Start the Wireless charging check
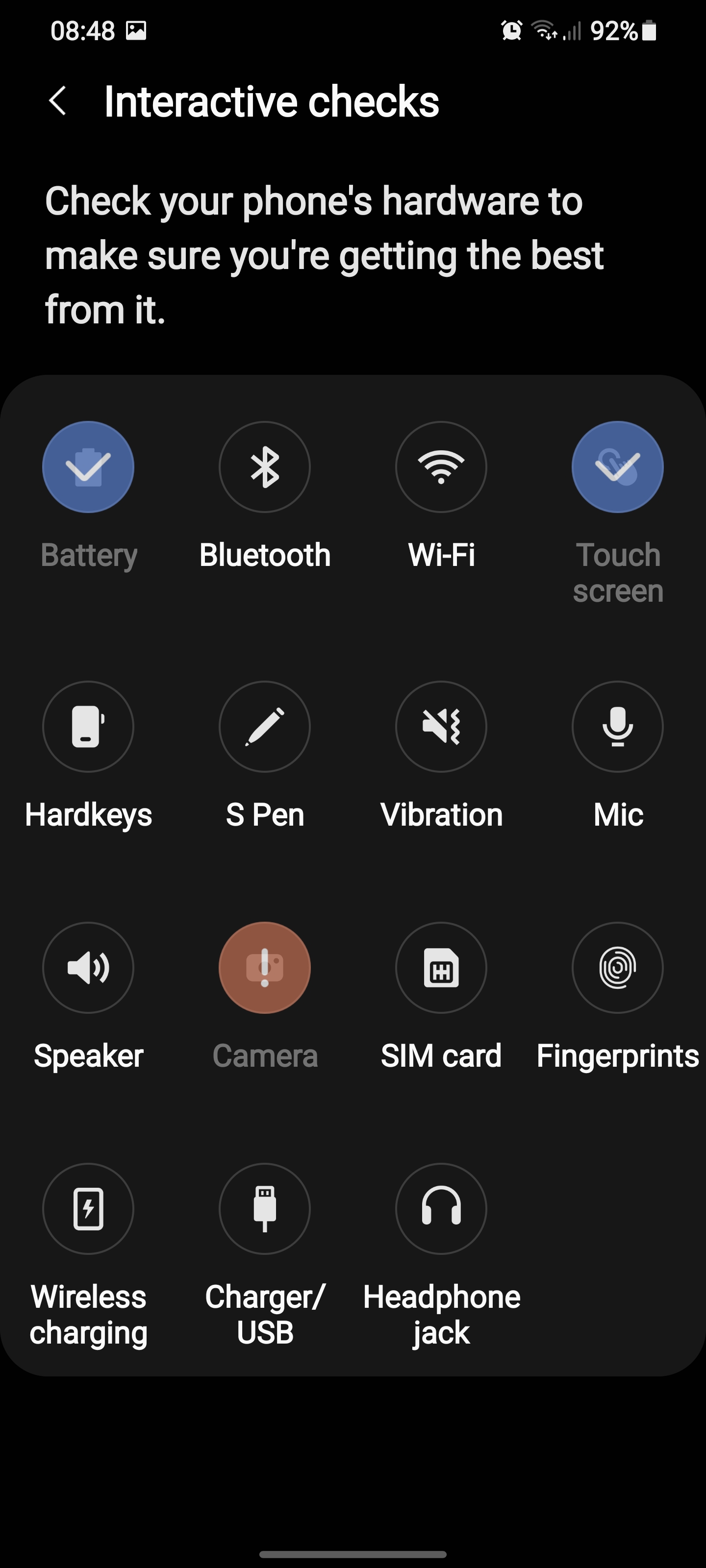Image resolution: width=706 pixels, height=1568 pixels. point(88,1209)
